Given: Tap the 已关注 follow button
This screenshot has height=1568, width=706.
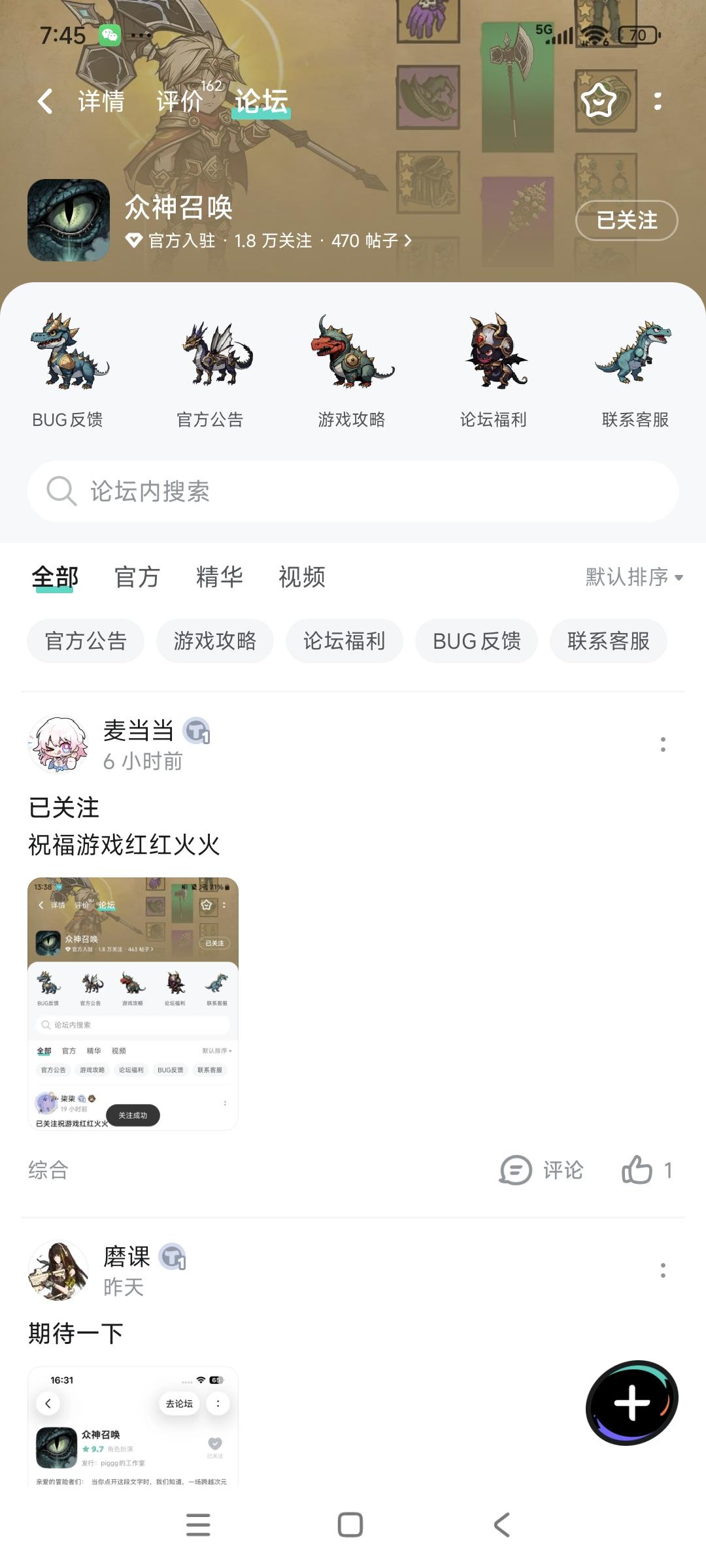Looking at the screenshot, I should (x=626, y=220).
